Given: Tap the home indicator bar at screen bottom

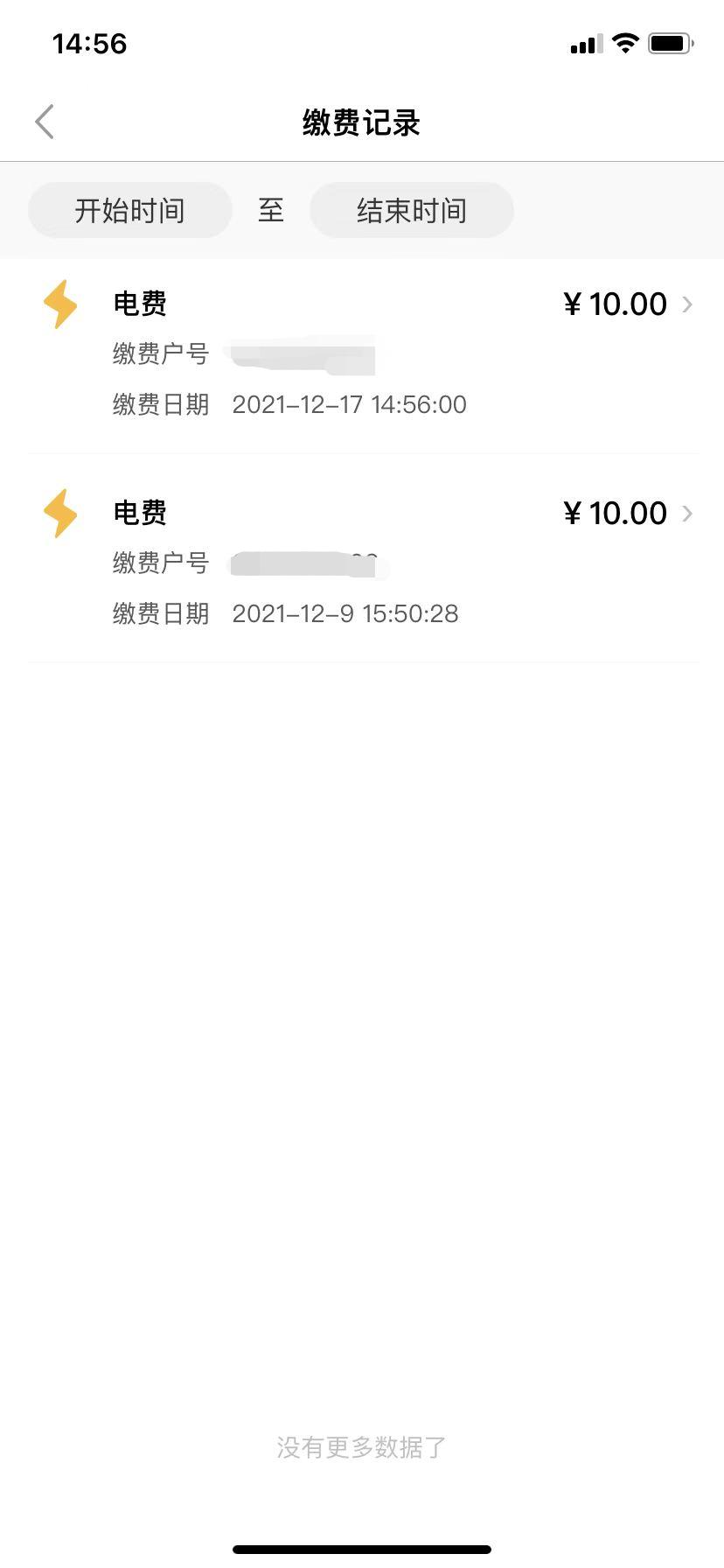Looking at the screenshot, I should [x=361, y=1546].
